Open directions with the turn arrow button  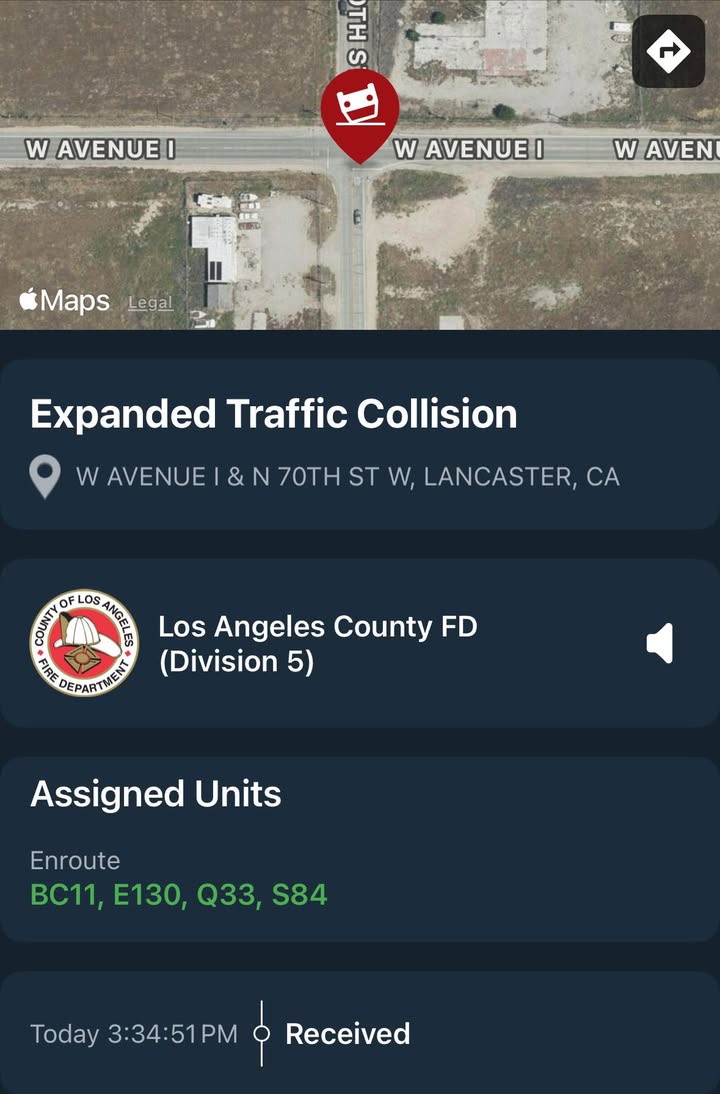(668, 51)
